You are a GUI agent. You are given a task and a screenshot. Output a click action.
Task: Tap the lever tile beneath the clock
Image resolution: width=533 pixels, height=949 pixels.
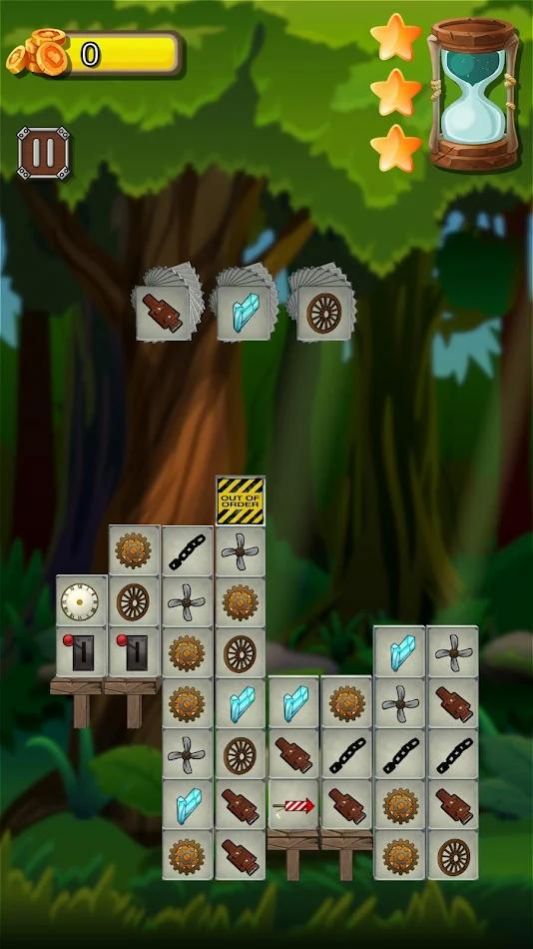coord(82,652)
